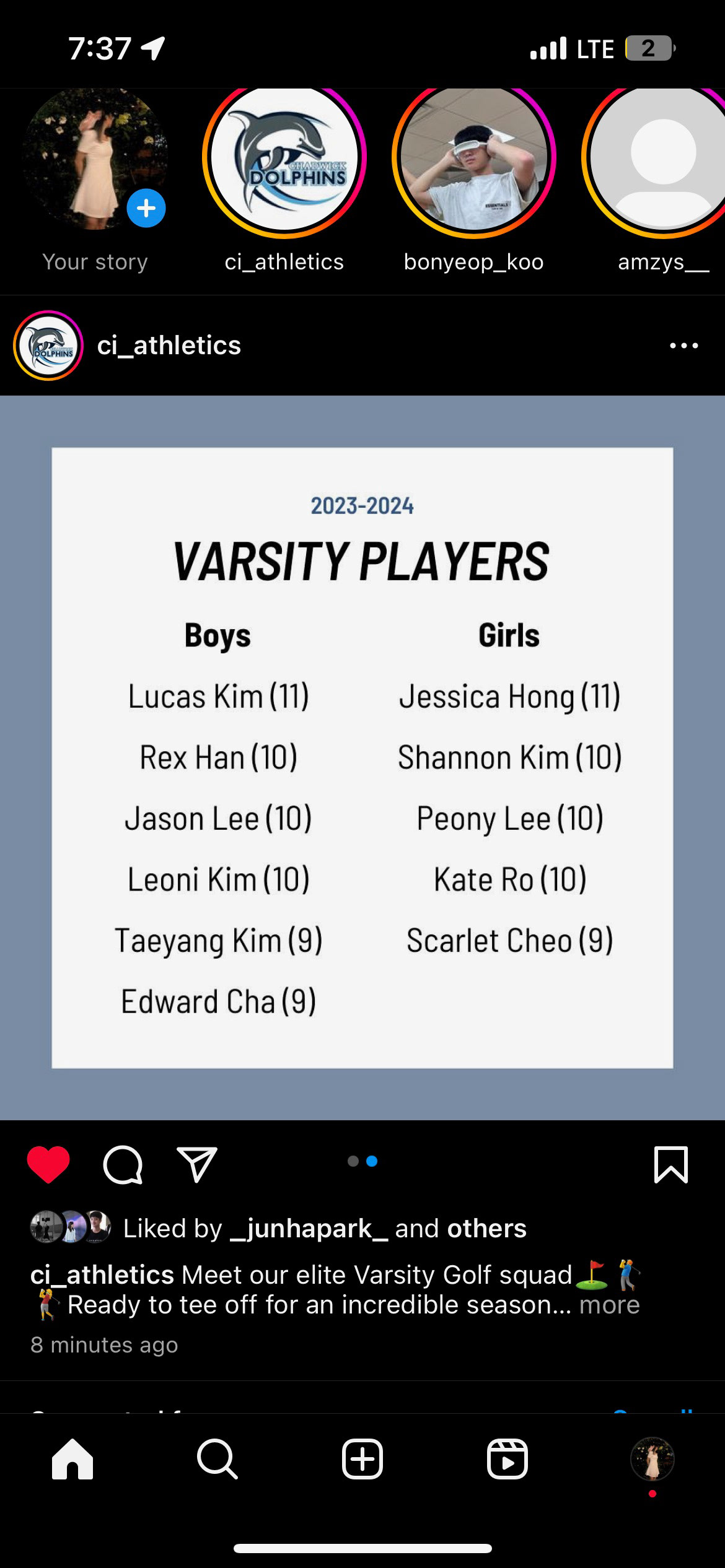Share the post via the paper plane
The image size is (725, 1568).
tap(196, 1165)
